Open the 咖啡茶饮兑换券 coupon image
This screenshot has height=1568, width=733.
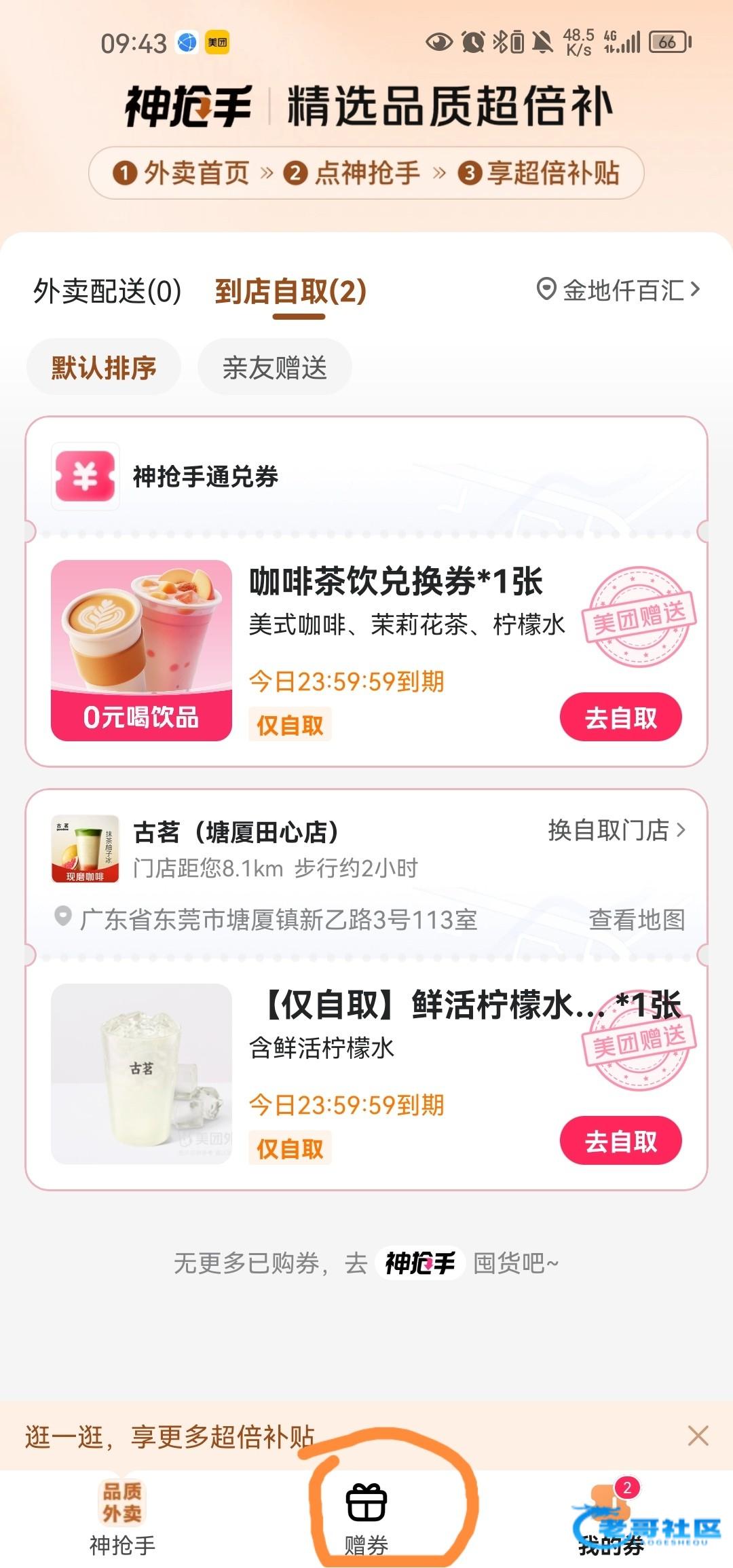pos(141,650)
